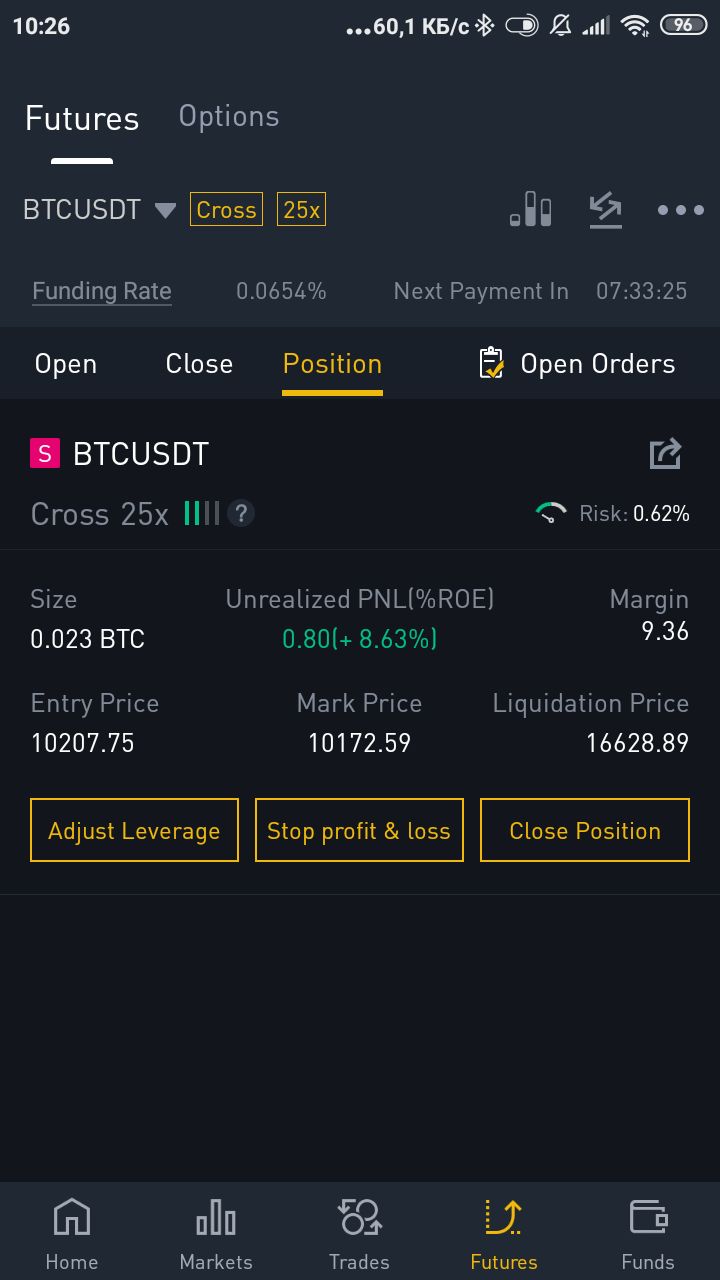Set Stop profit & loss

359,830
